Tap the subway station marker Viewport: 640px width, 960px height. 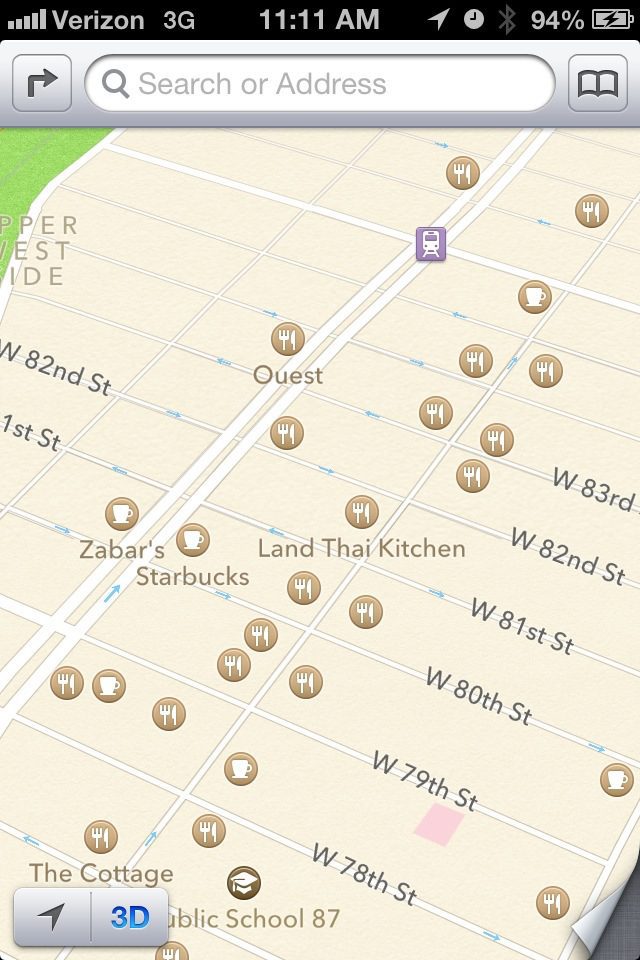click(x=431, y=243)
